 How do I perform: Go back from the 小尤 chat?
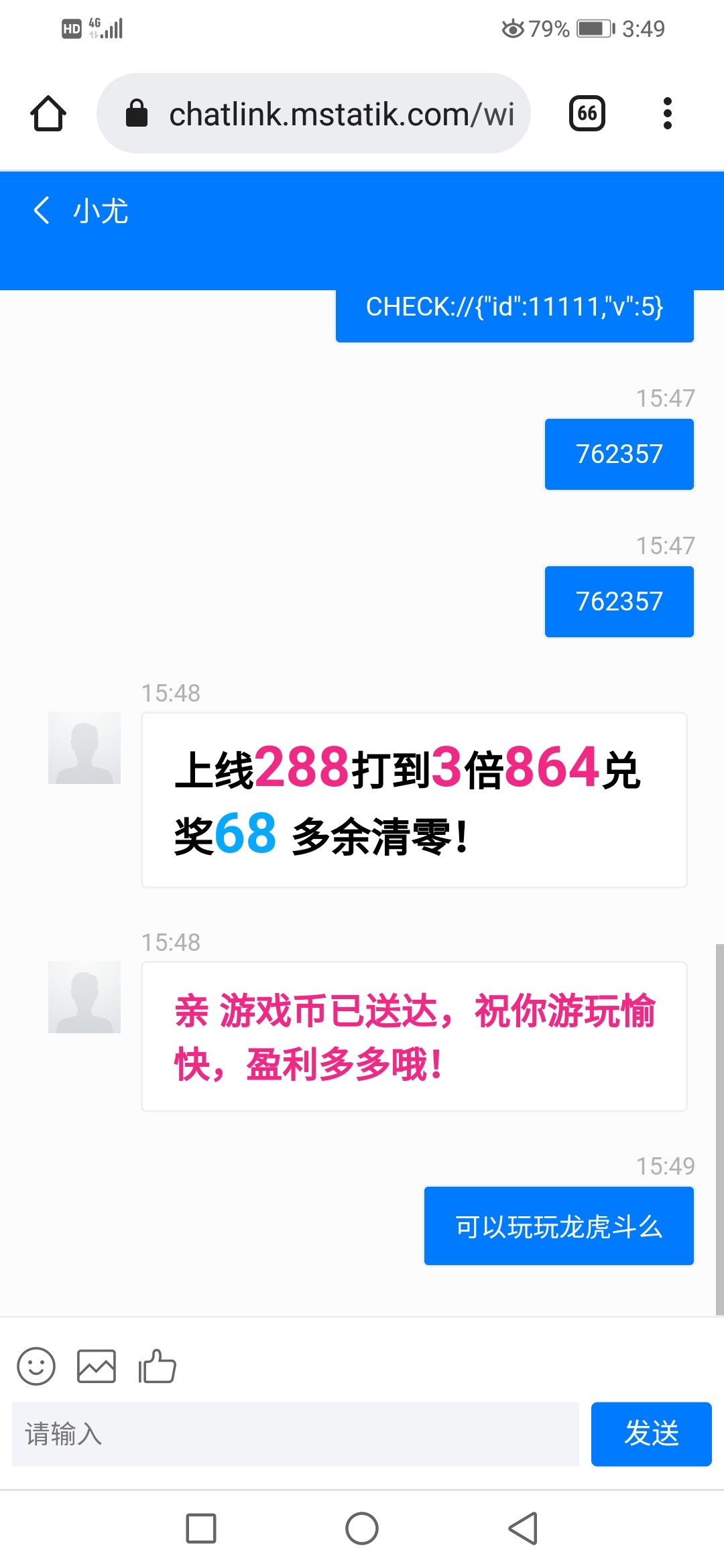pyautogui.click(x=42, y=210)
